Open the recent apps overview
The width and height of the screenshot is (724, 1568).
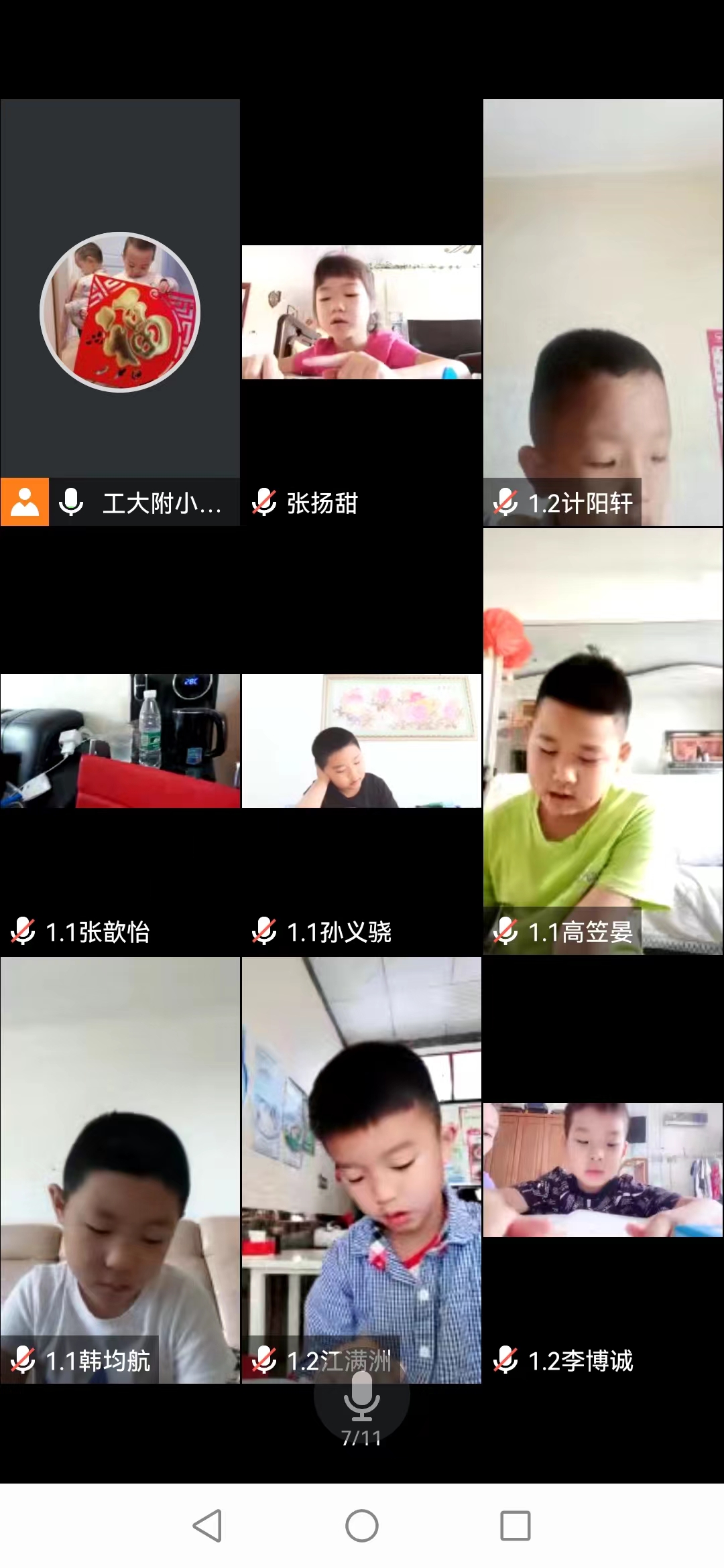516,1526
